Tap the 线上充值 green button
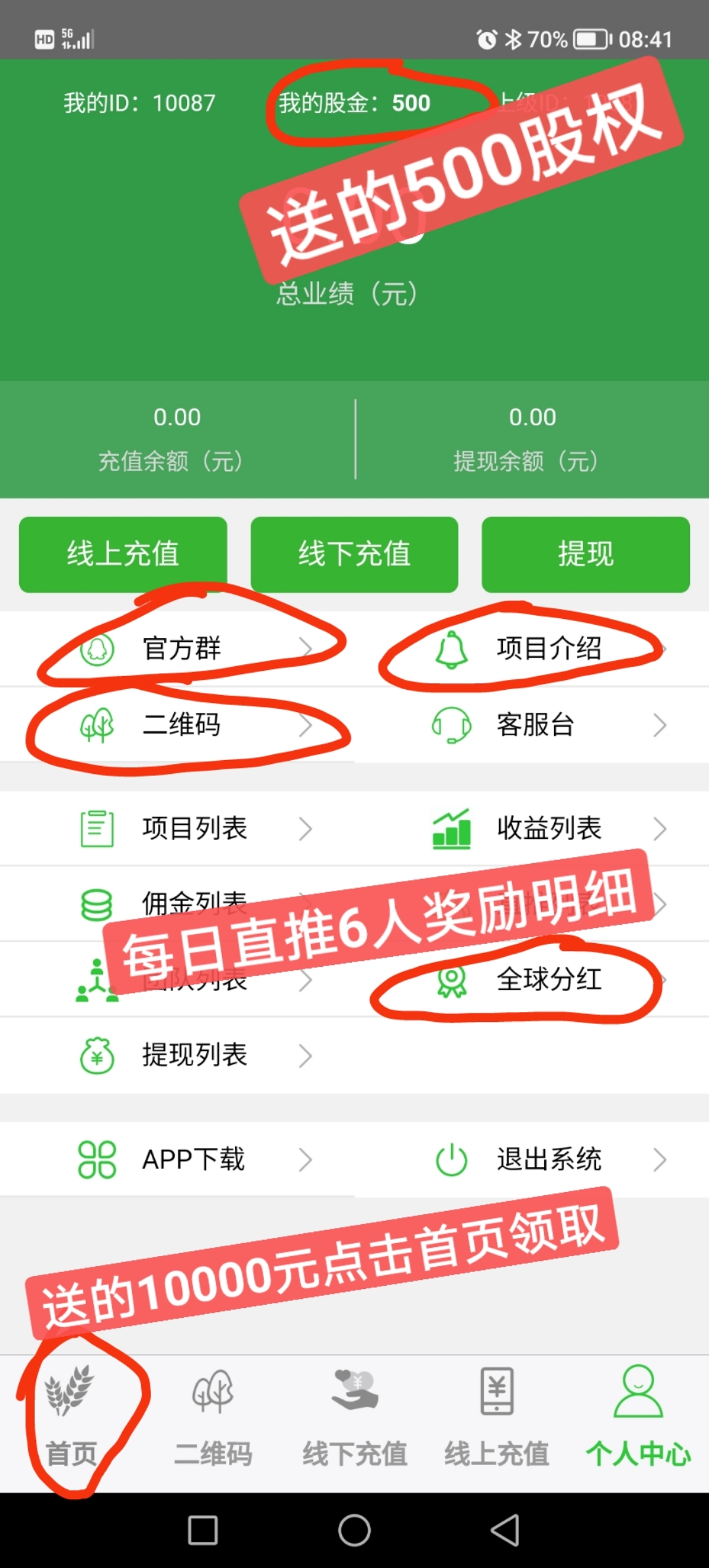The height and width of the screenshot is (1568, 709). coord(123,554)
